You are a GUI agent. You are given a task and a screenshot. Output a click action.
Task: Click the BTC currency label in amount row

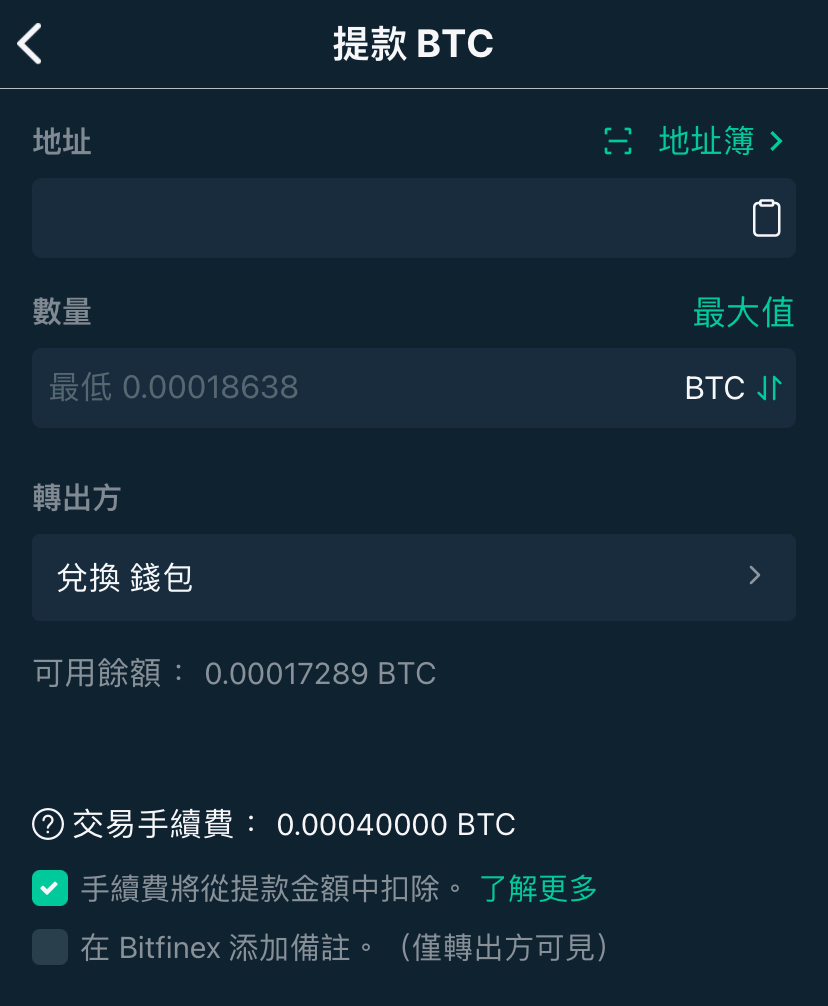(716, 388)
